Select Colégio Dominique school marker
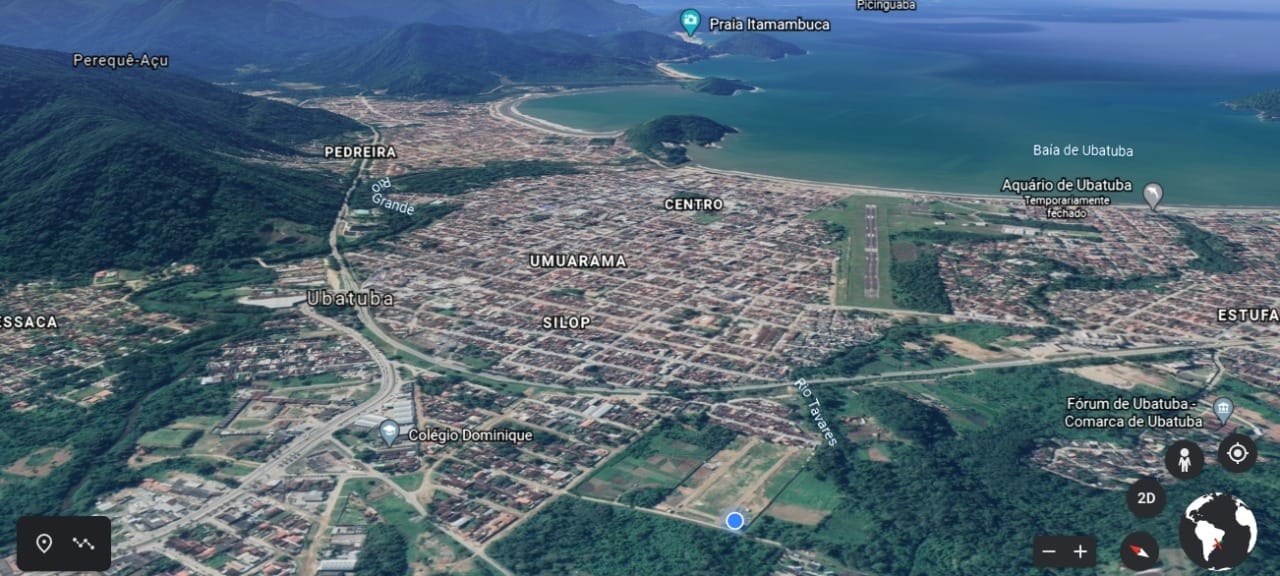The image size is (1280, 576). tap(389, 432)
